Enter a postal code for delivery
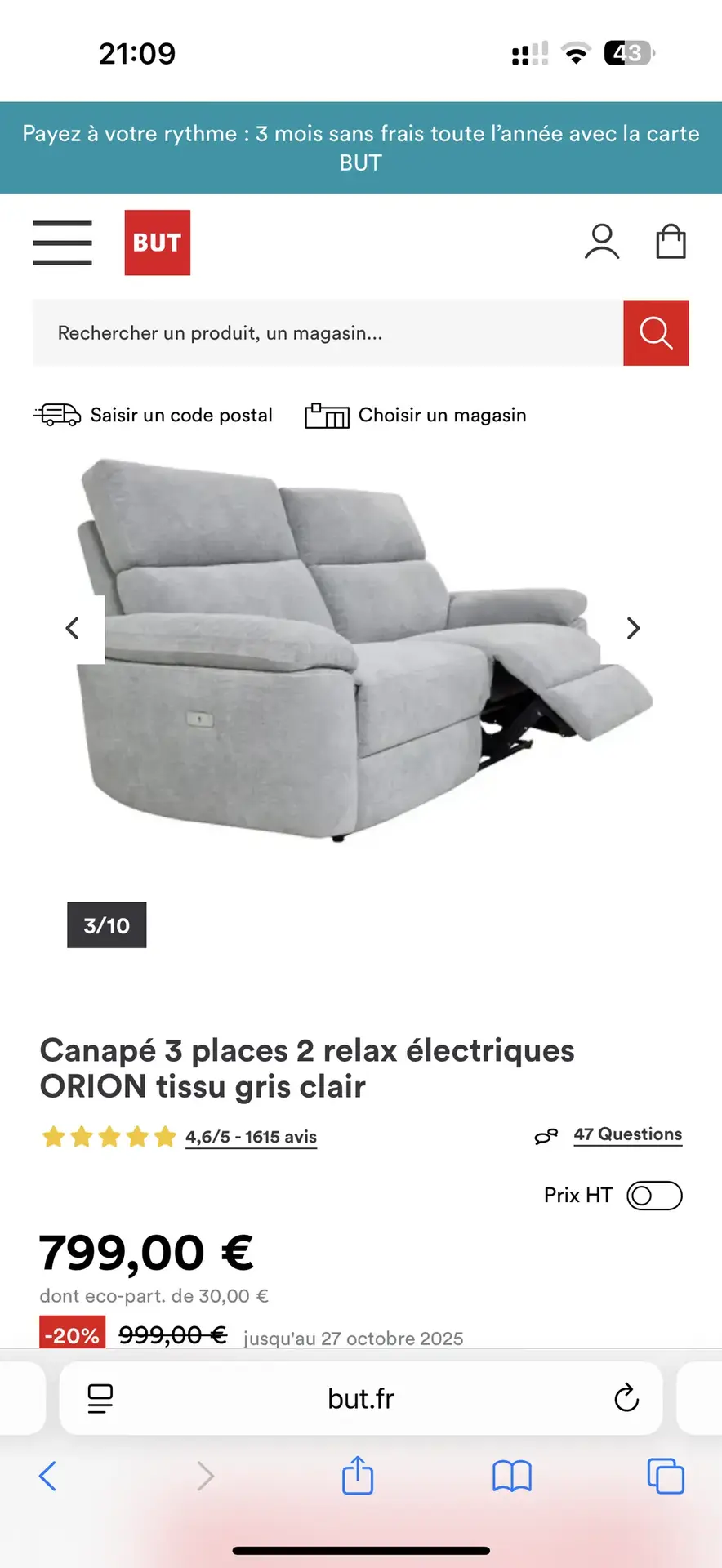The width and height of the screenshot is (722, 1568). (154, 415)
